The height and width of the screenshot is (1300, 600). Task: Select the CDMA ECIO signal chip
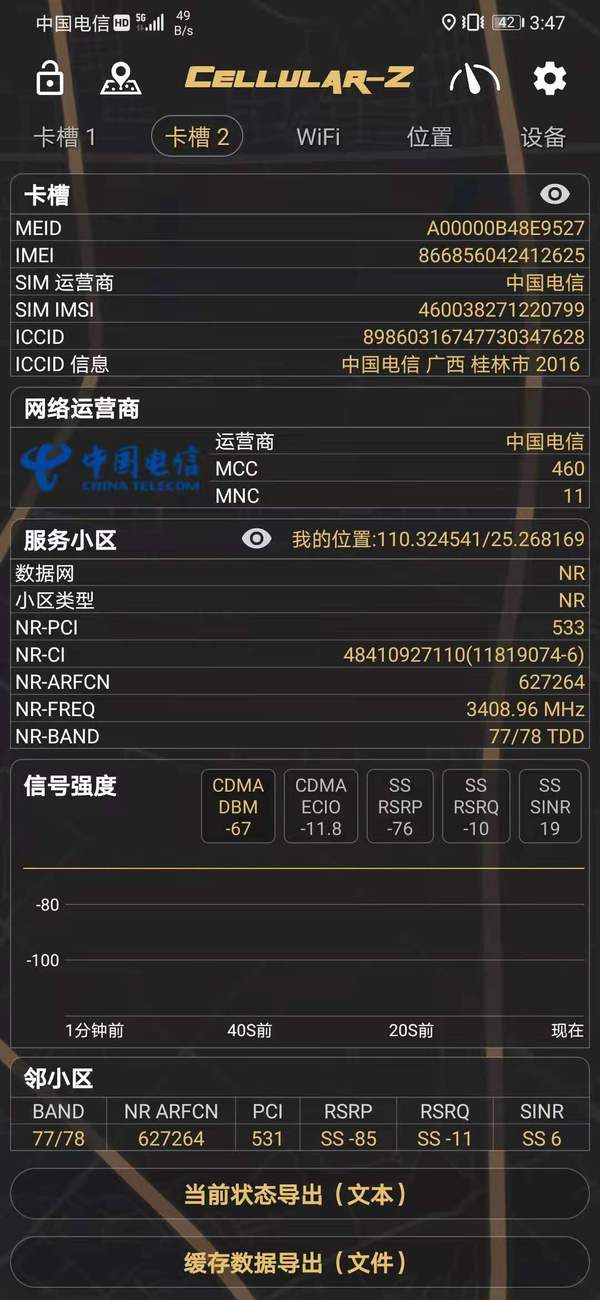321,806
